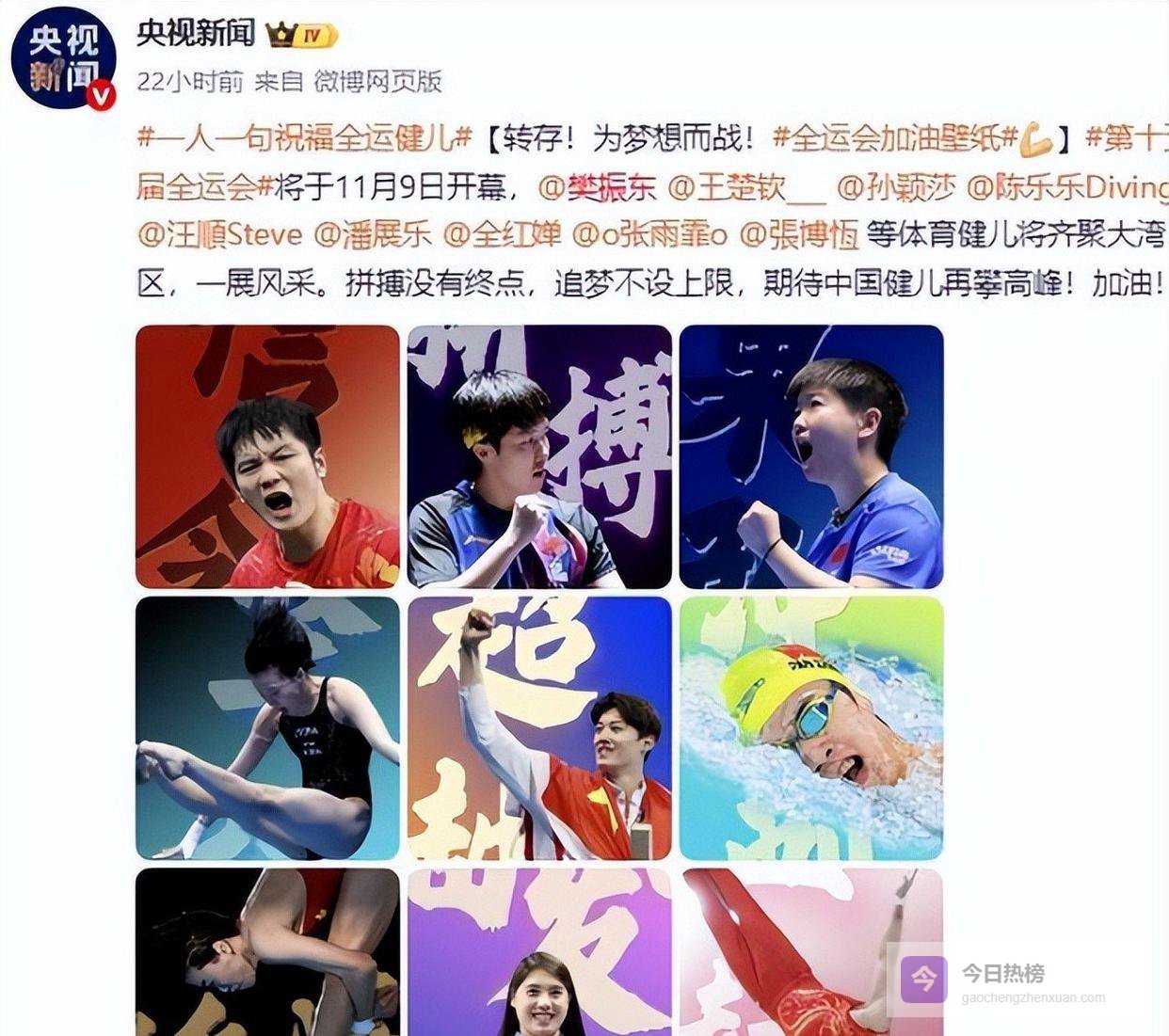Open the @張博恒 mention link
1169x1036 pixels.
[800, 234]
